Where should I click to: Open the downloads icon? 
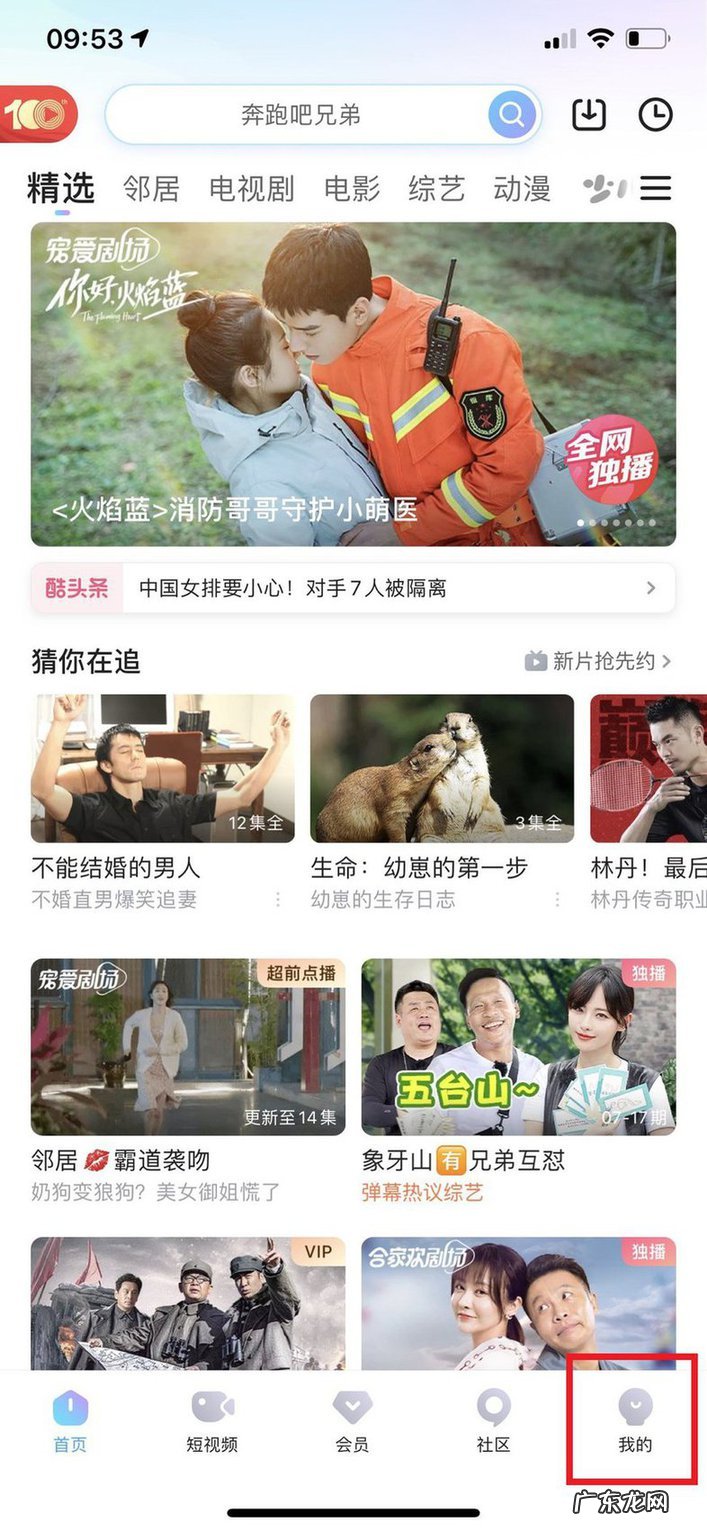pos(589,115)
